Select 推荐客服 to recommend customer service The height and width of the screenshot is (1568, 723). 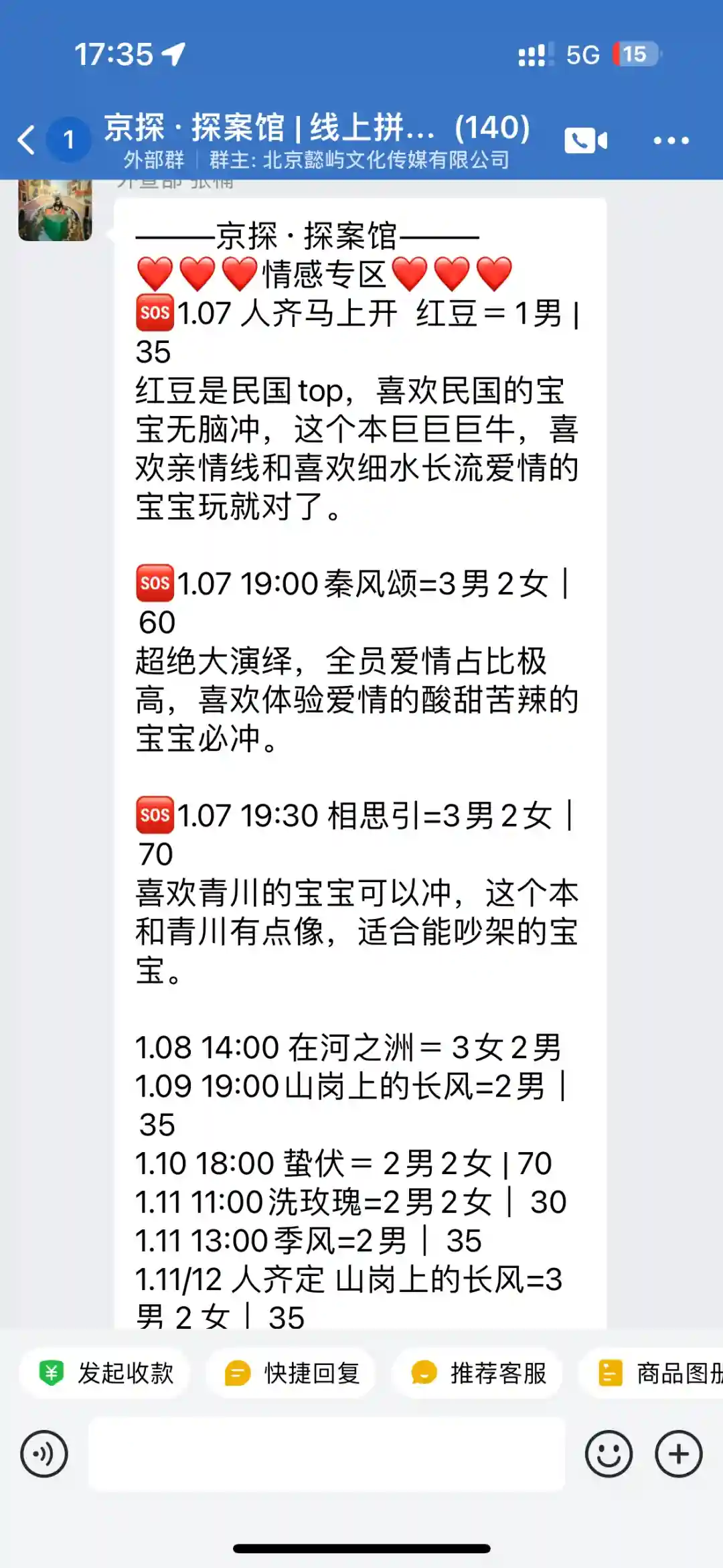click(478, 1373)
